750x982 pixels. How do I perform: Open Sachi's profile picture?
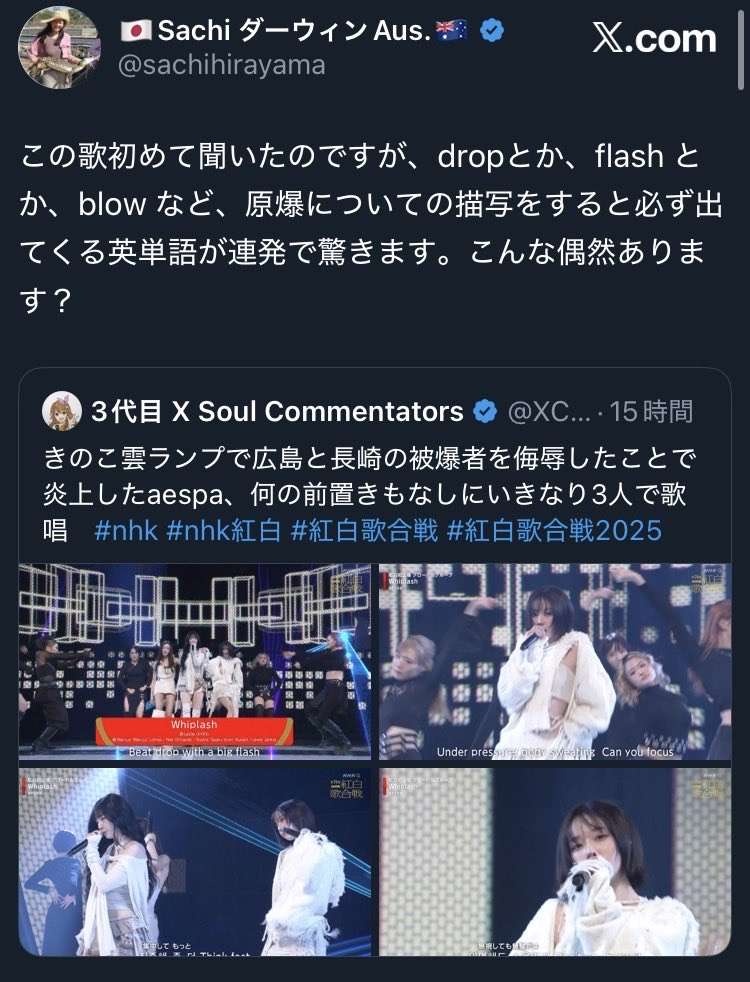click(60, 47)
